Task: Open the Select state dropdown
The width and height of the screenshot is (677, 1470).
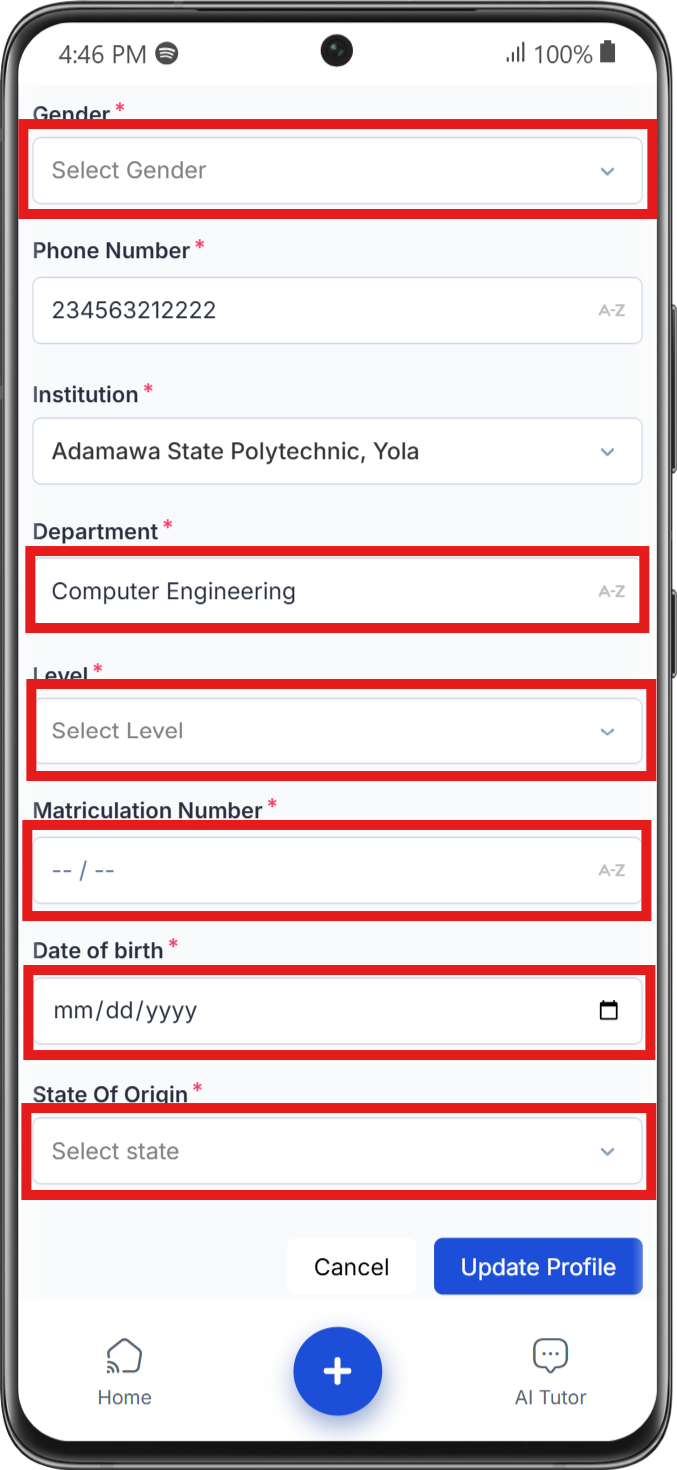Action: click(337, 1151)
